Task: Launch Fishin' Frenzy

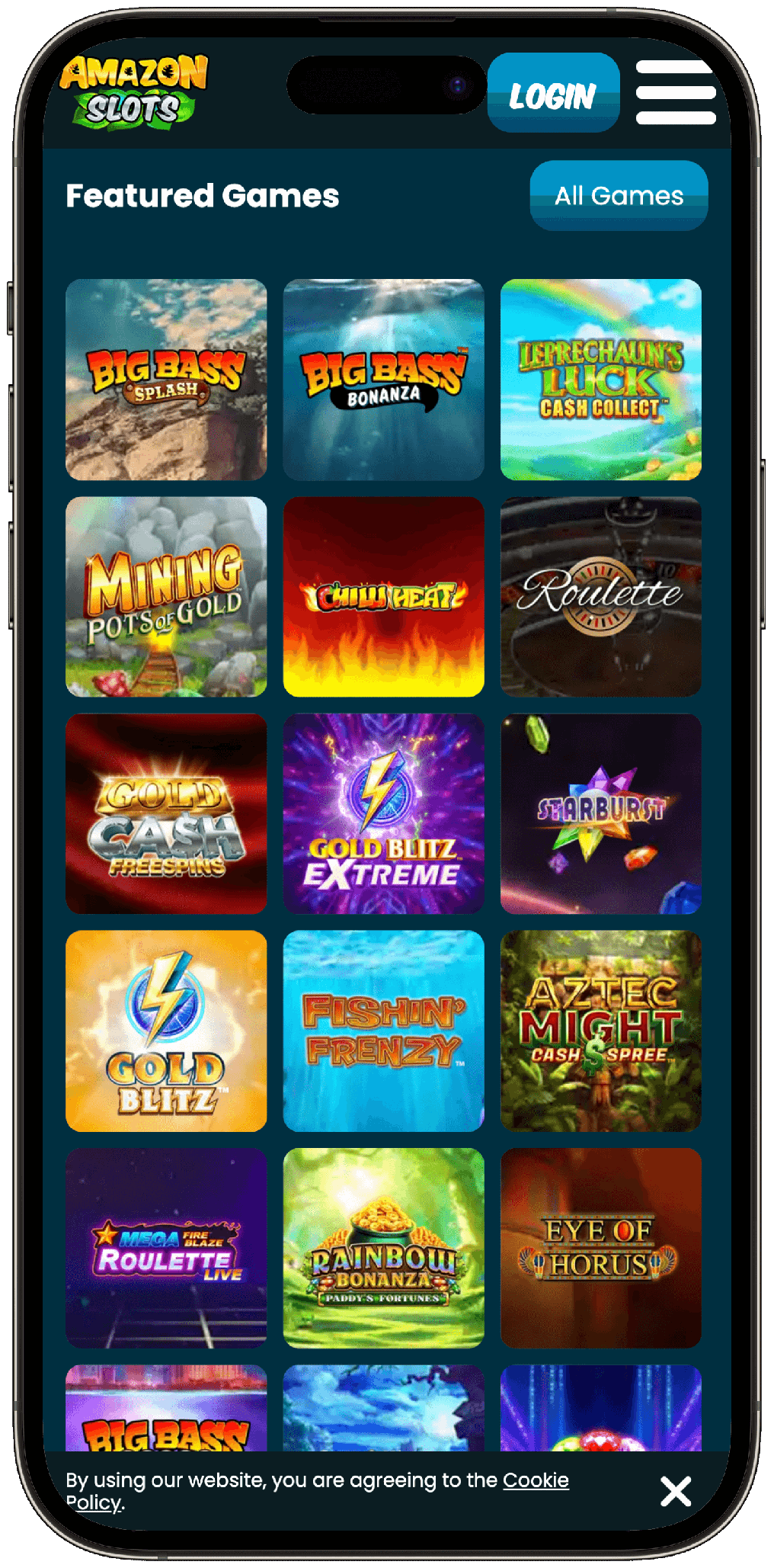Action: tap(383, 1031)
